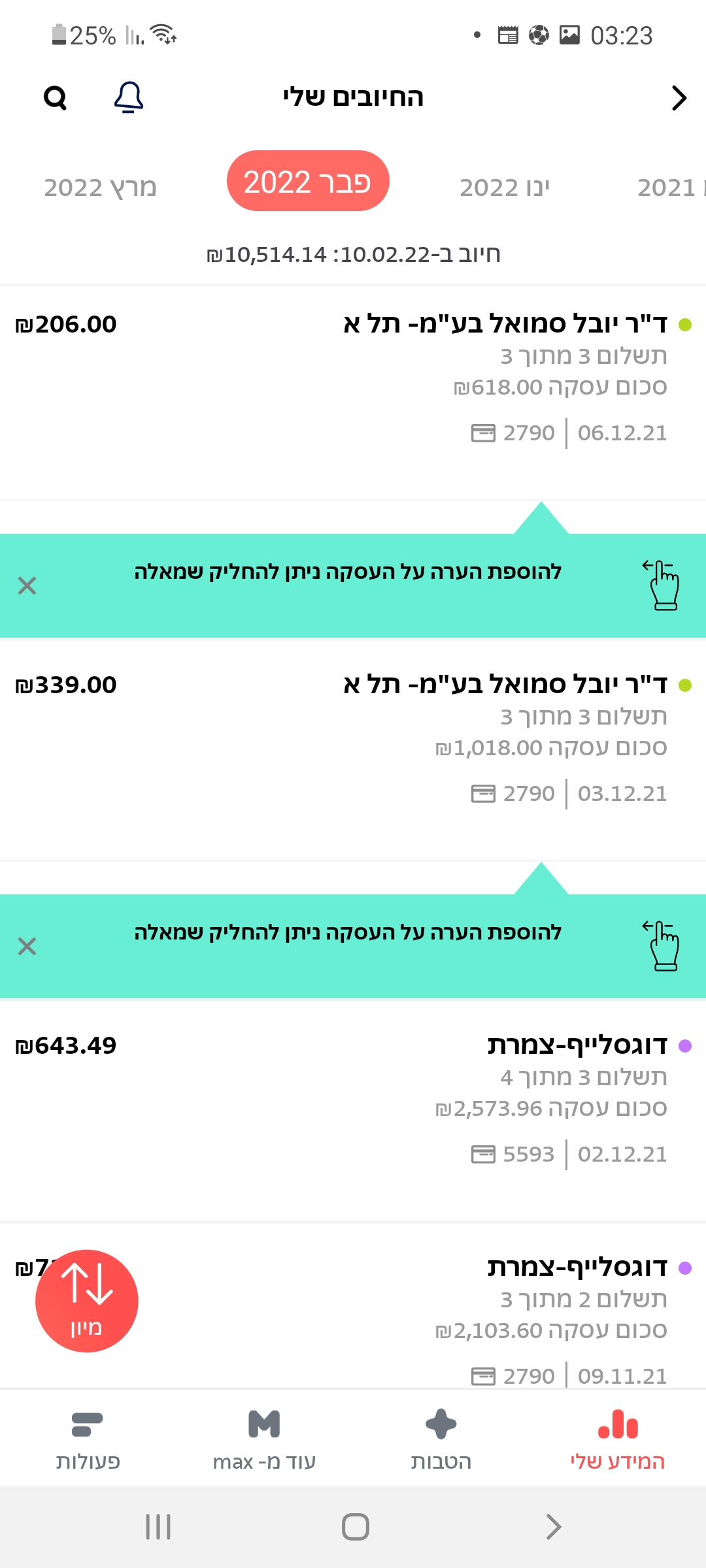Tap the מיון sort floating button
This screenshot has width=706, height=1568.
pyautogui.click(x=87, y=1301)
